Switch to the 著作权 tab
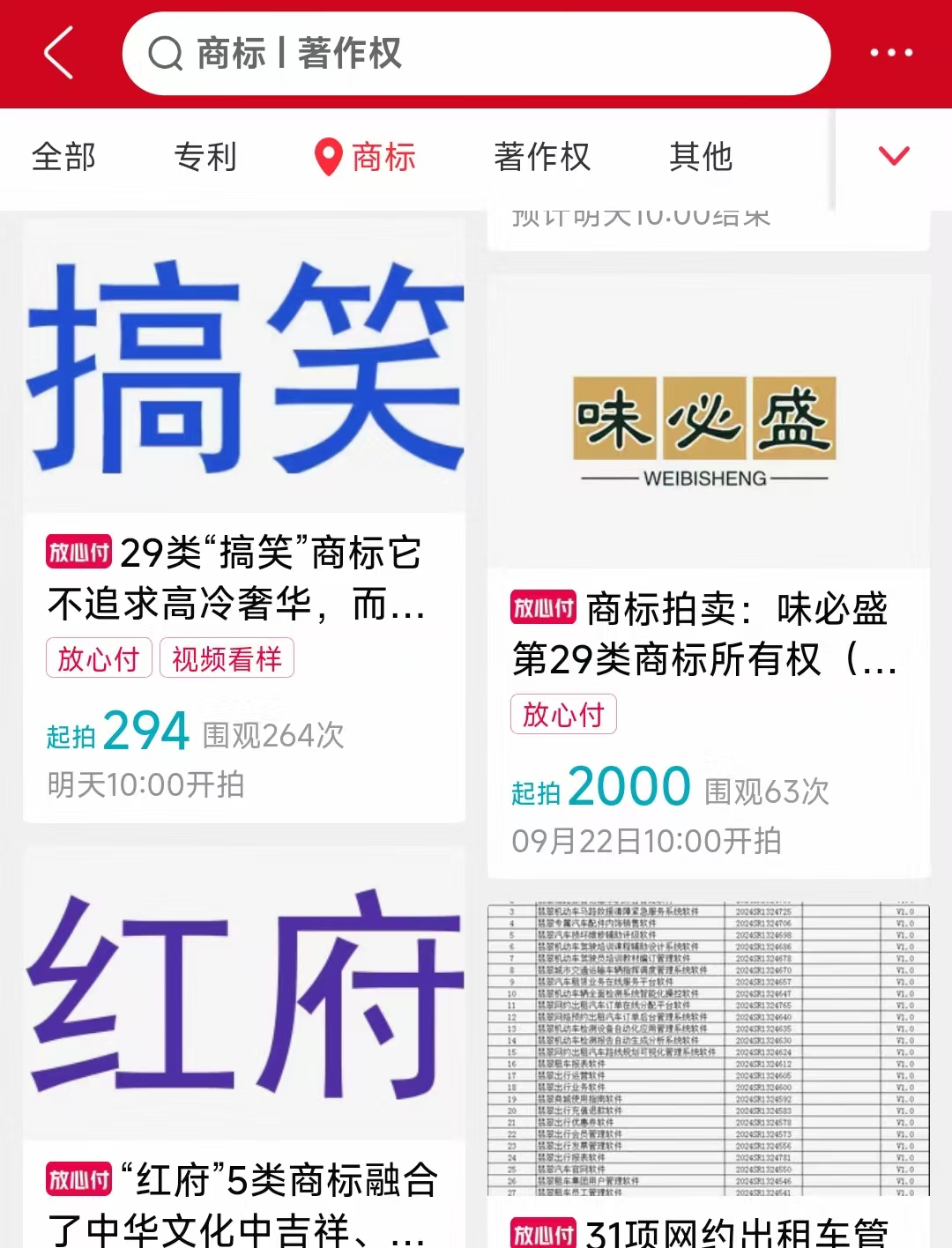Image resolution: width=952 pixels, height=1248 pixels. pyautogui.click(x=541, y=158)
